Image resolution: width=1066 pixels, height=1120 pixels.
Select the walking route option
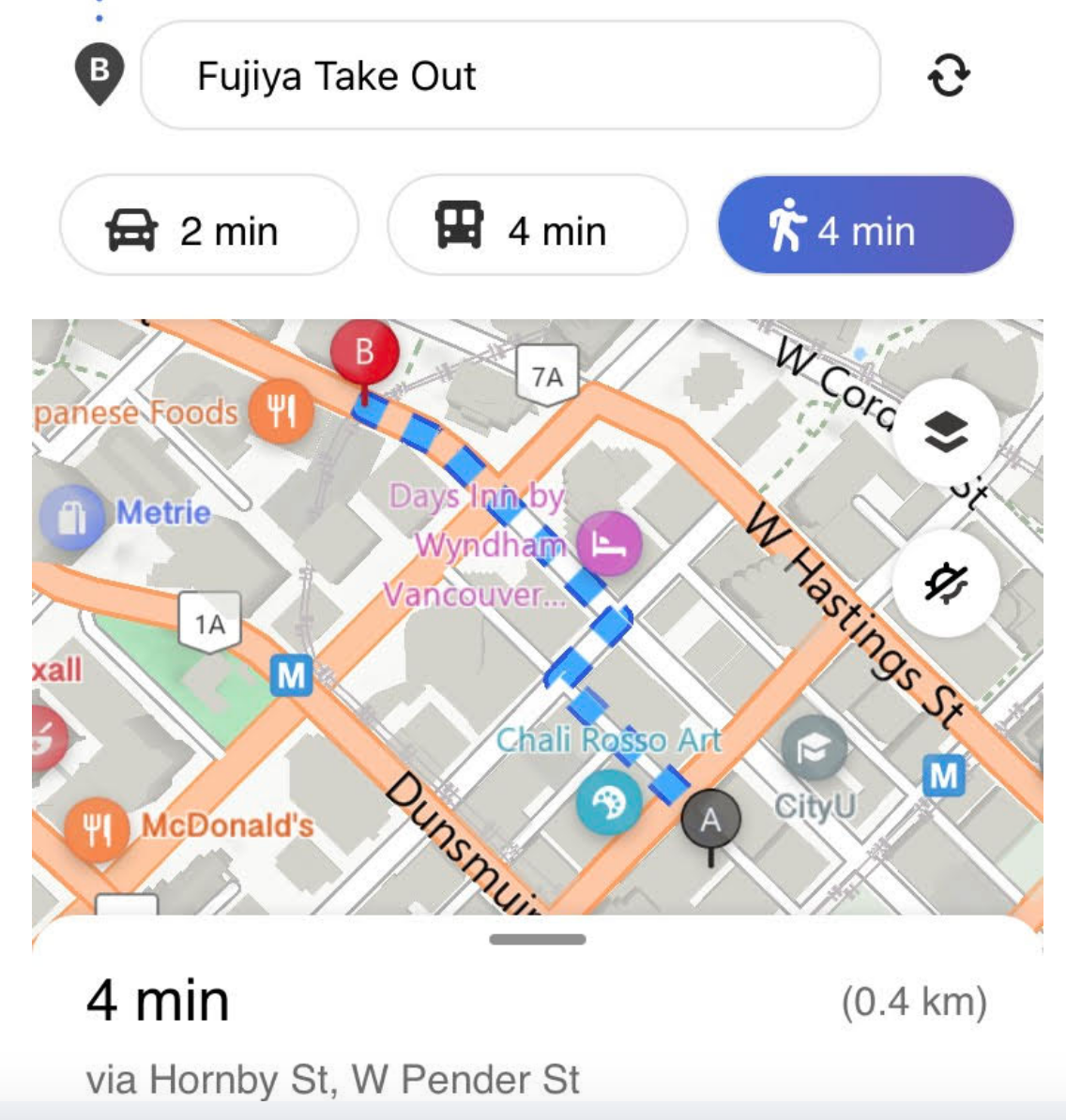pyautogui.click(x=865, y=228)
